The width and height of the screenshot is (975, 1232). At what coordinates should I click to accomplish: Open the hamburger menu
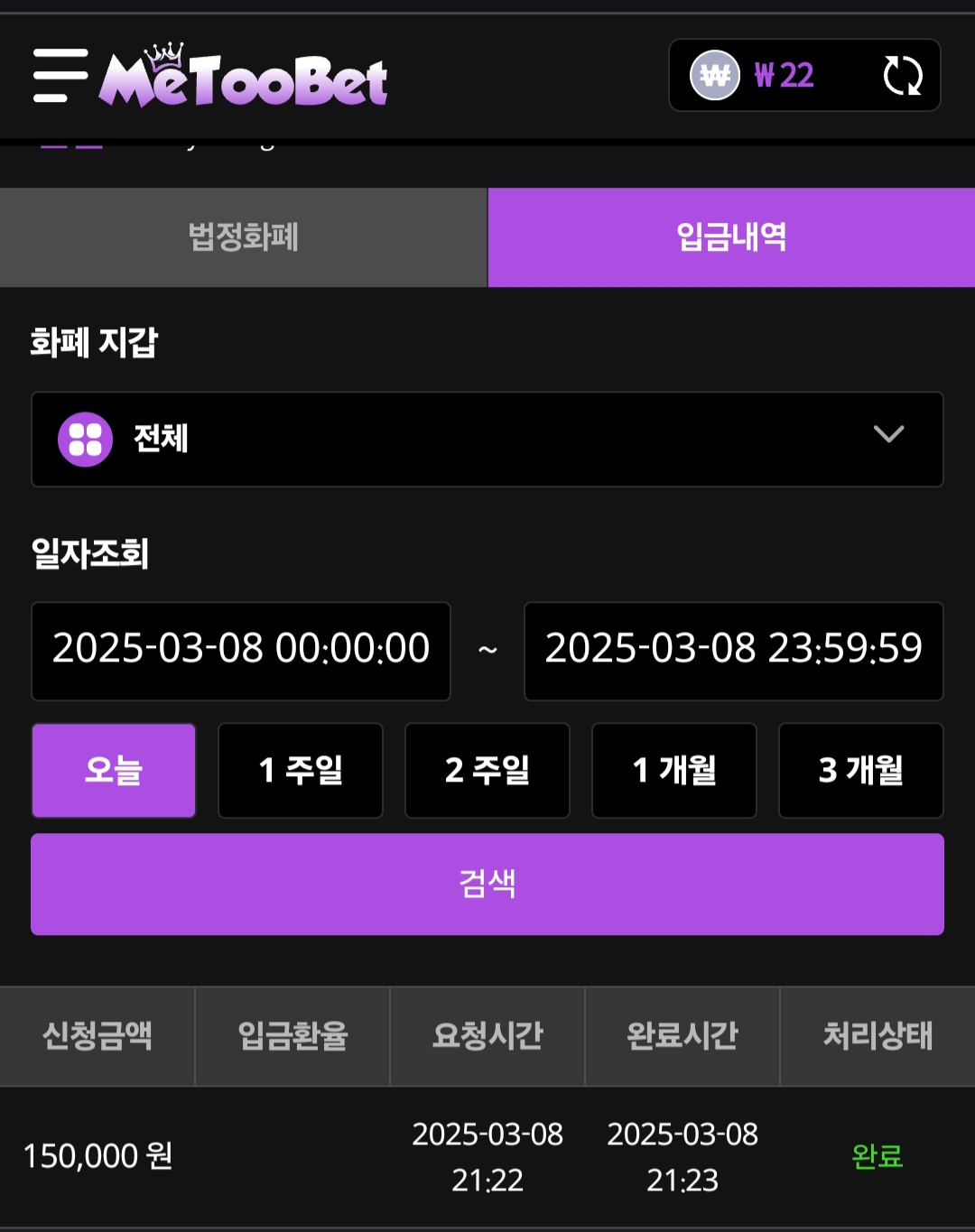pos(60,76)
